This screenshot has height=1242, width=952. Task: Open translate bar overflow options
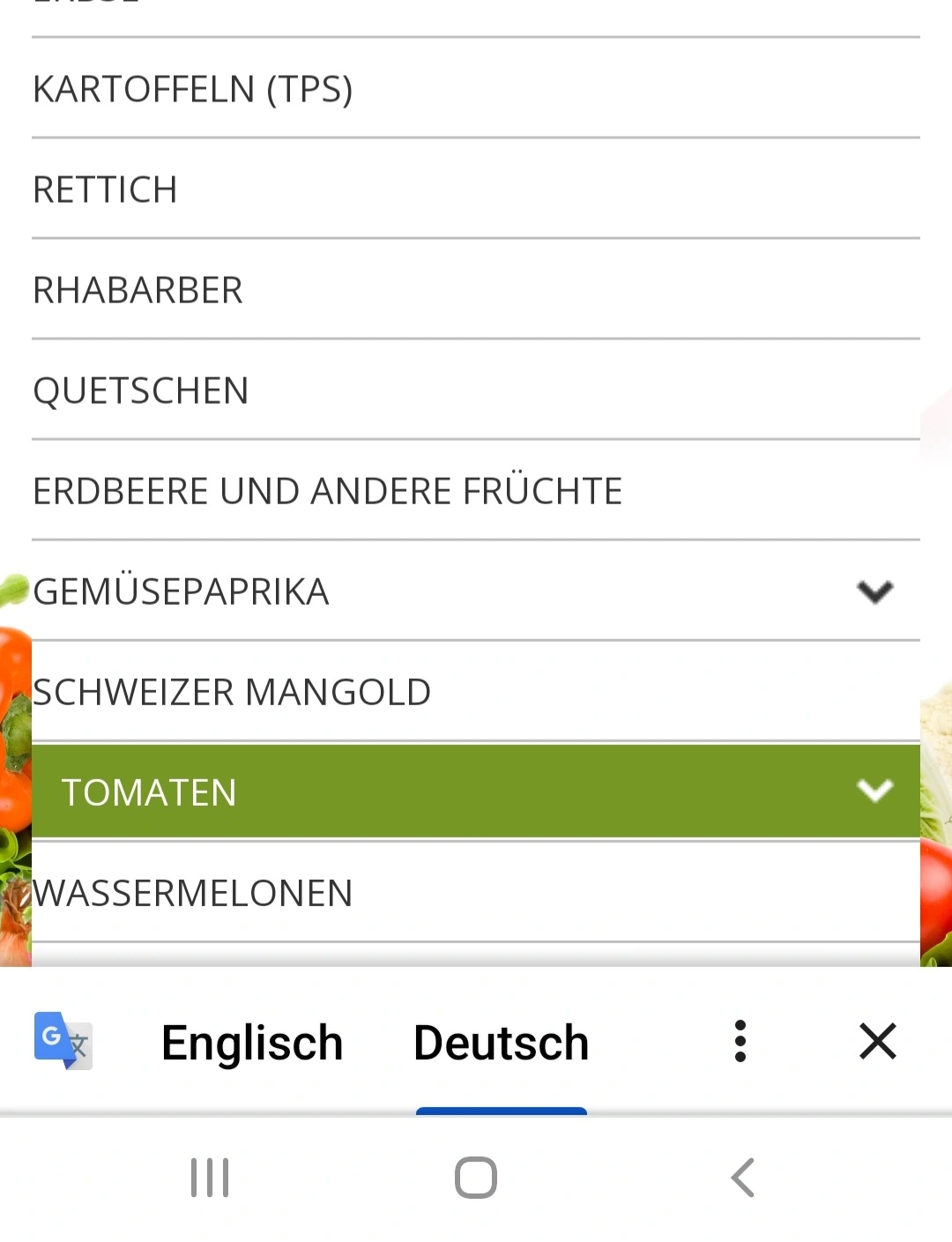[x=740, y=1041]
